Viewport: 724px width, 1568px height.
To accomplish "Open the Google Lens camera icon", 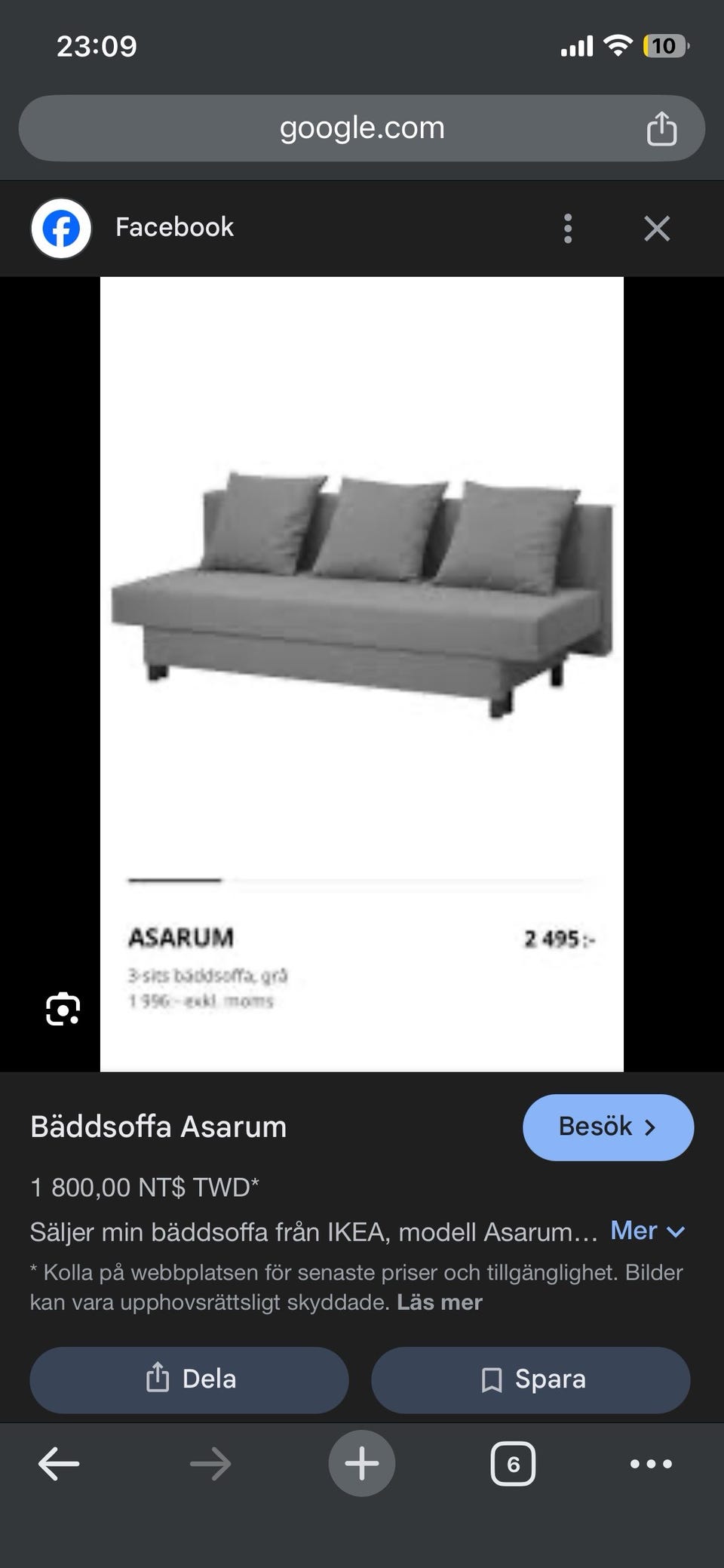I will click(62, 1008).
